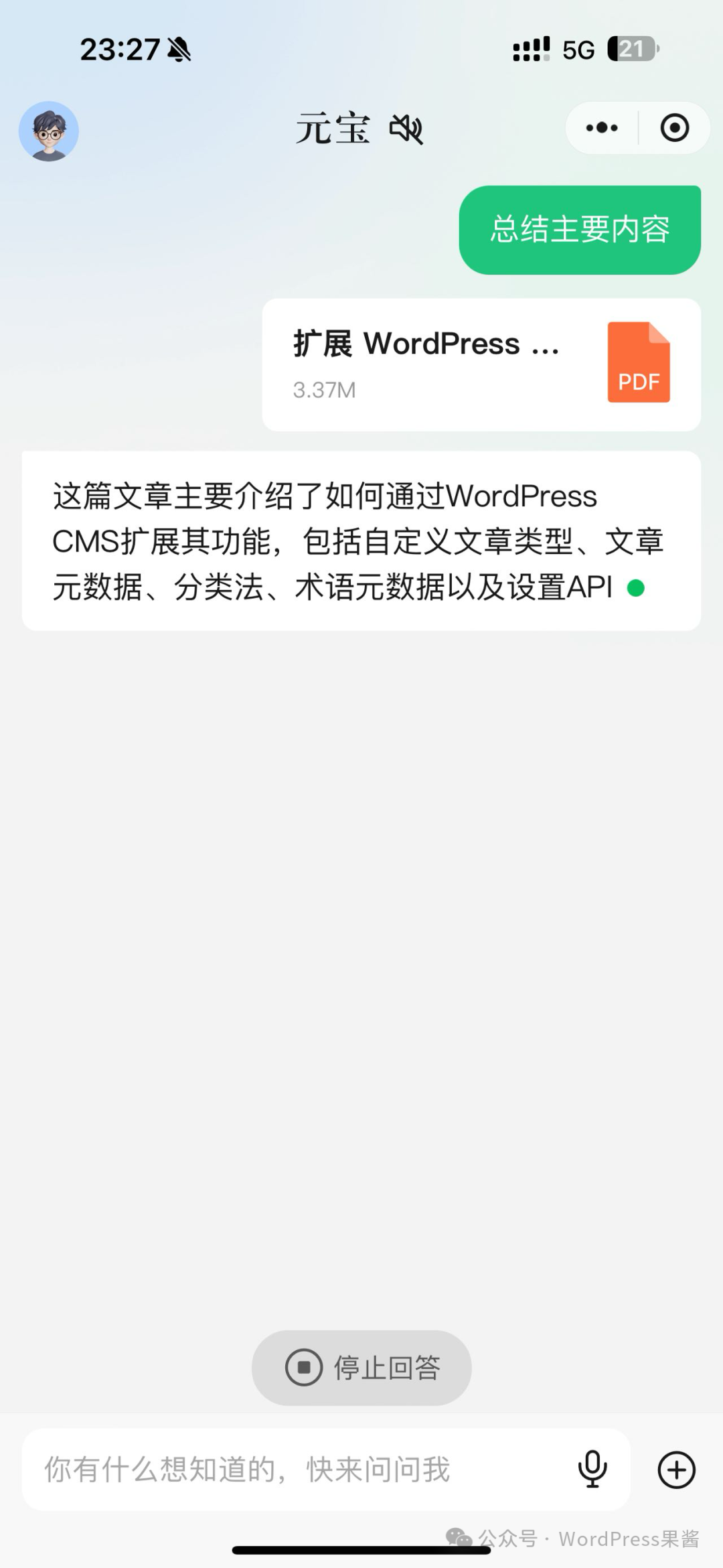The height and width of the screenshot is (1568, 723).
Task: Open the plus icon to attach files
Action: pyautogui.click(x=676, y=1470)
